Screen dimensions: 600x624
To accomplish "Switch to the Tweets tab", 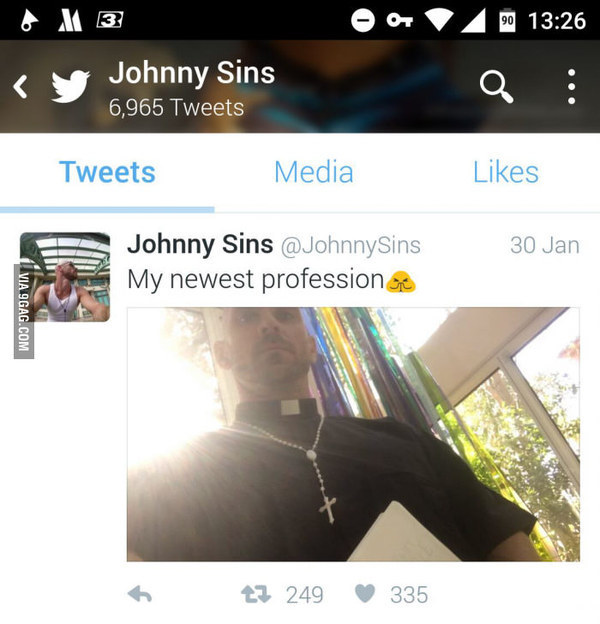I will [x=107, y=172].
